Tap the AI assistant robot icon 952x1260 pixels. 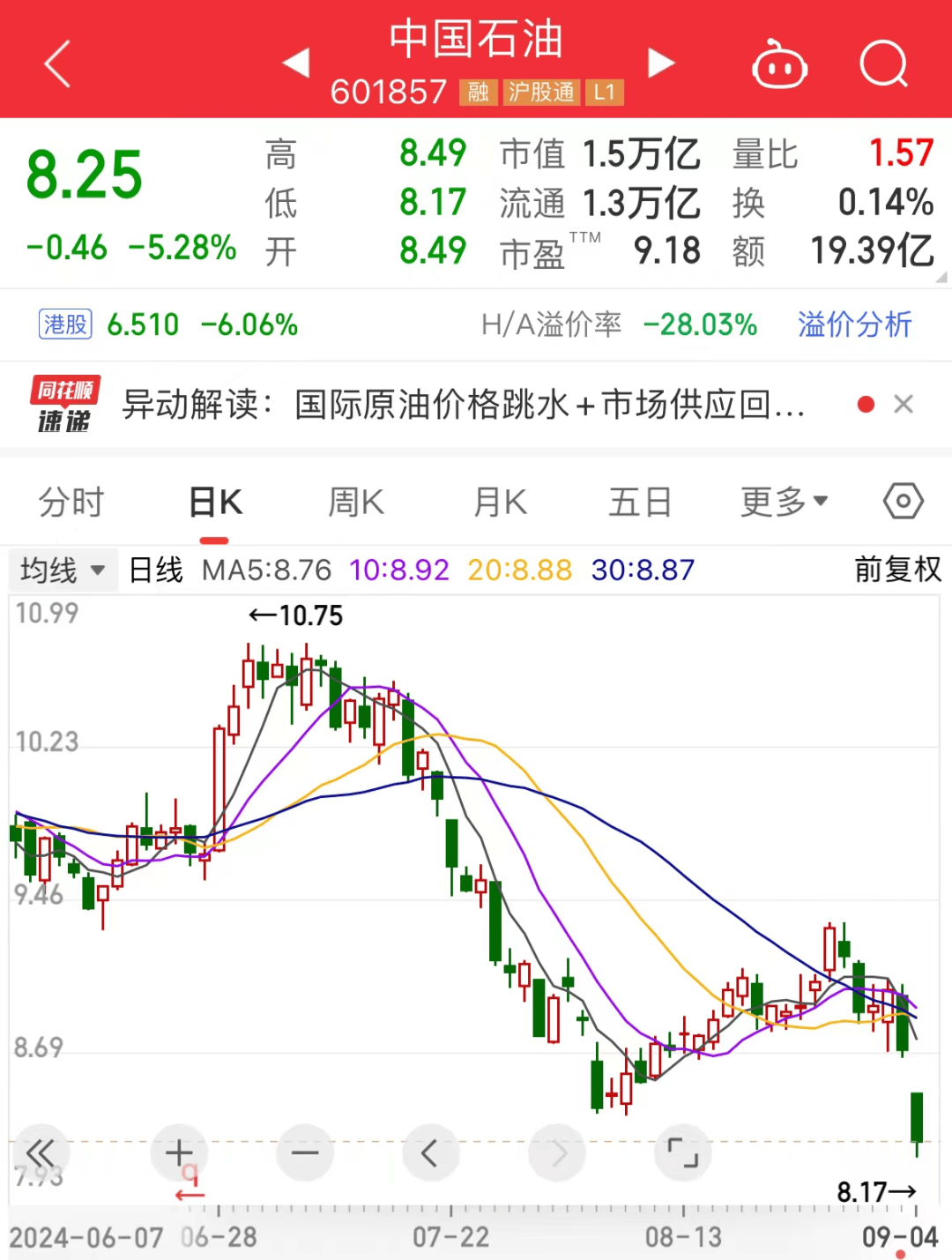[x=779, y=64]
